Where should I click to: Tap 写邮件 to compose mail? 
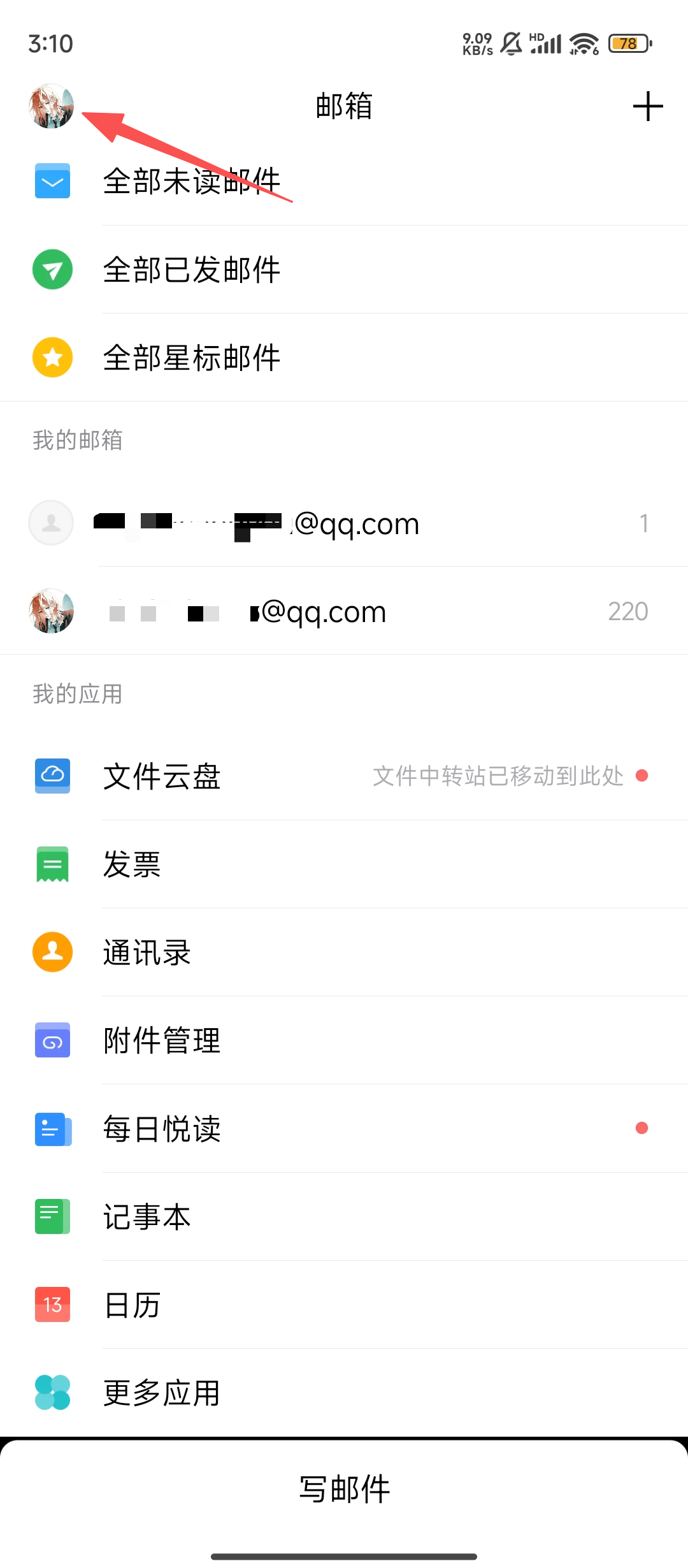pyautogui.click(x=344, y=1489)
